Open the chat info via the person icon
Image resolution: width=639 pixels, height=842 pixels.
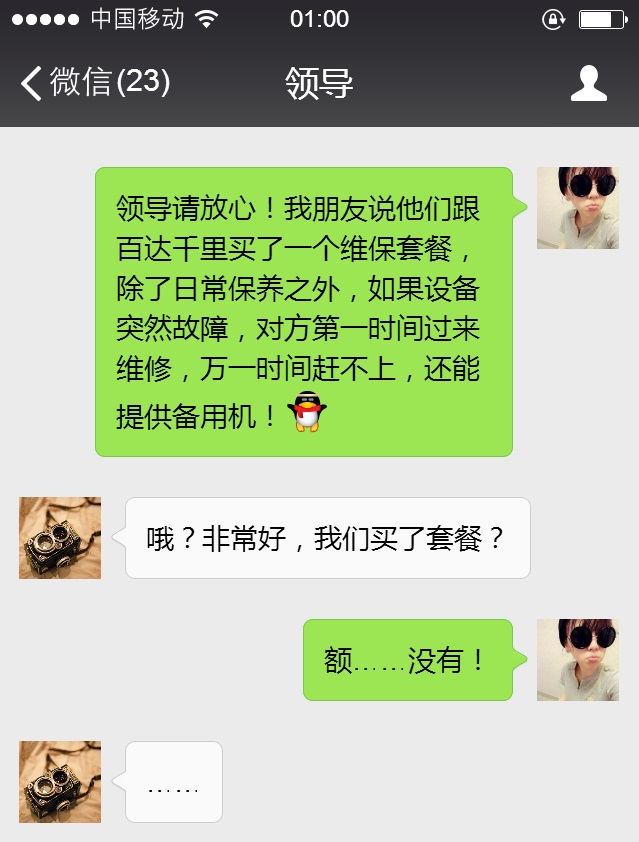pos(588,83)
